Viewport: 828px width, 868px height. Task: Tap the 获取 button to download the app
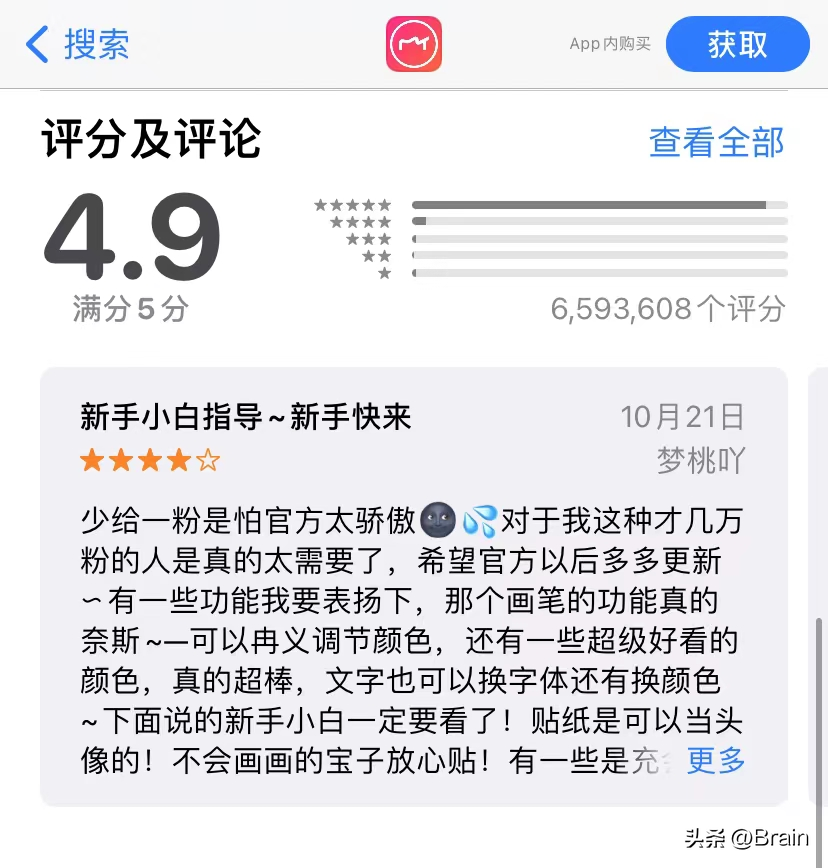coord(737,44)
